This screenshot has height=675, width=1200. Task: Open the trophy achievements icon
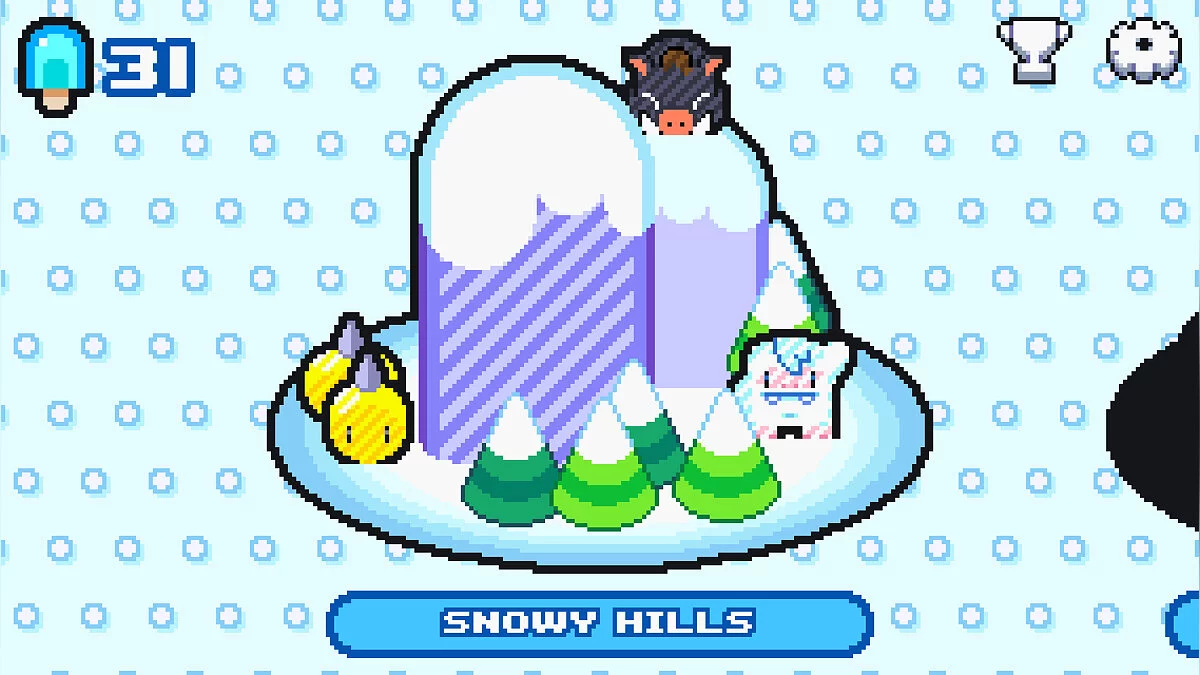(1034, 48)
